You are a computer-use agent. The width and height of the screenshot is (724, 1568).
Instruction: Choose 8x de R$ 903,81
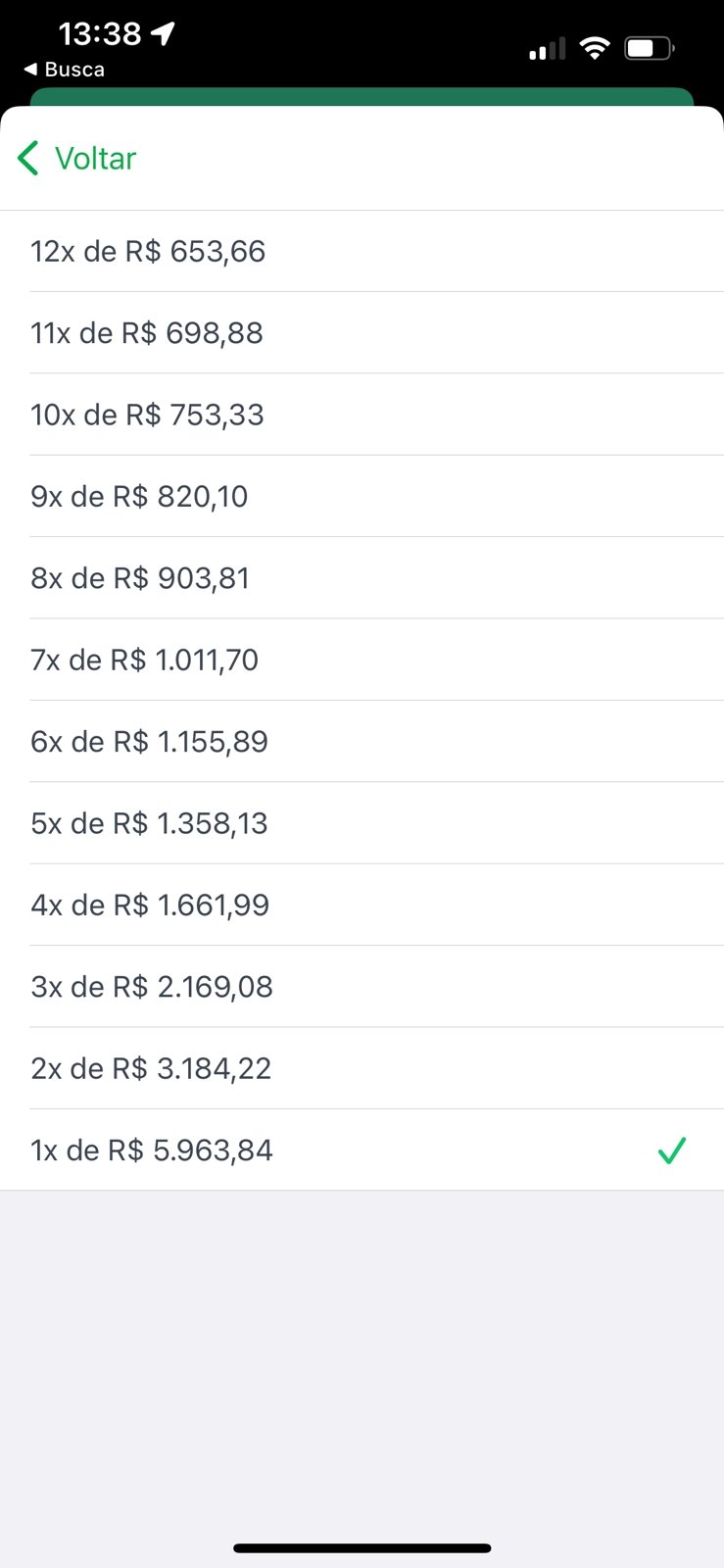(362, 578)
